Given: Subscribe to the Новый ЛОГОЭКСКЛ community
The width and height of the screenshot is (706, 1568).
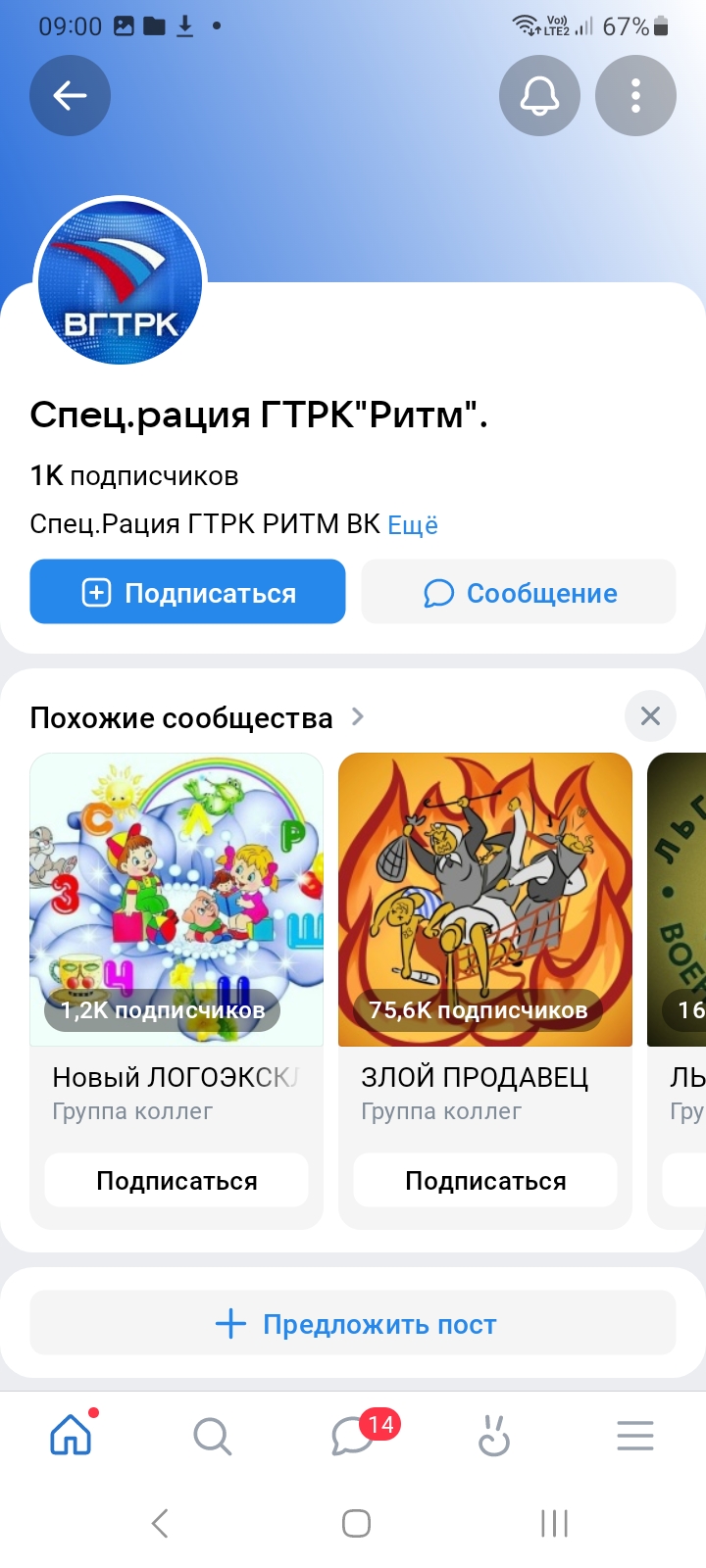Looking at the screenshot, I should pyautogui.click(x=176, y=1181).
